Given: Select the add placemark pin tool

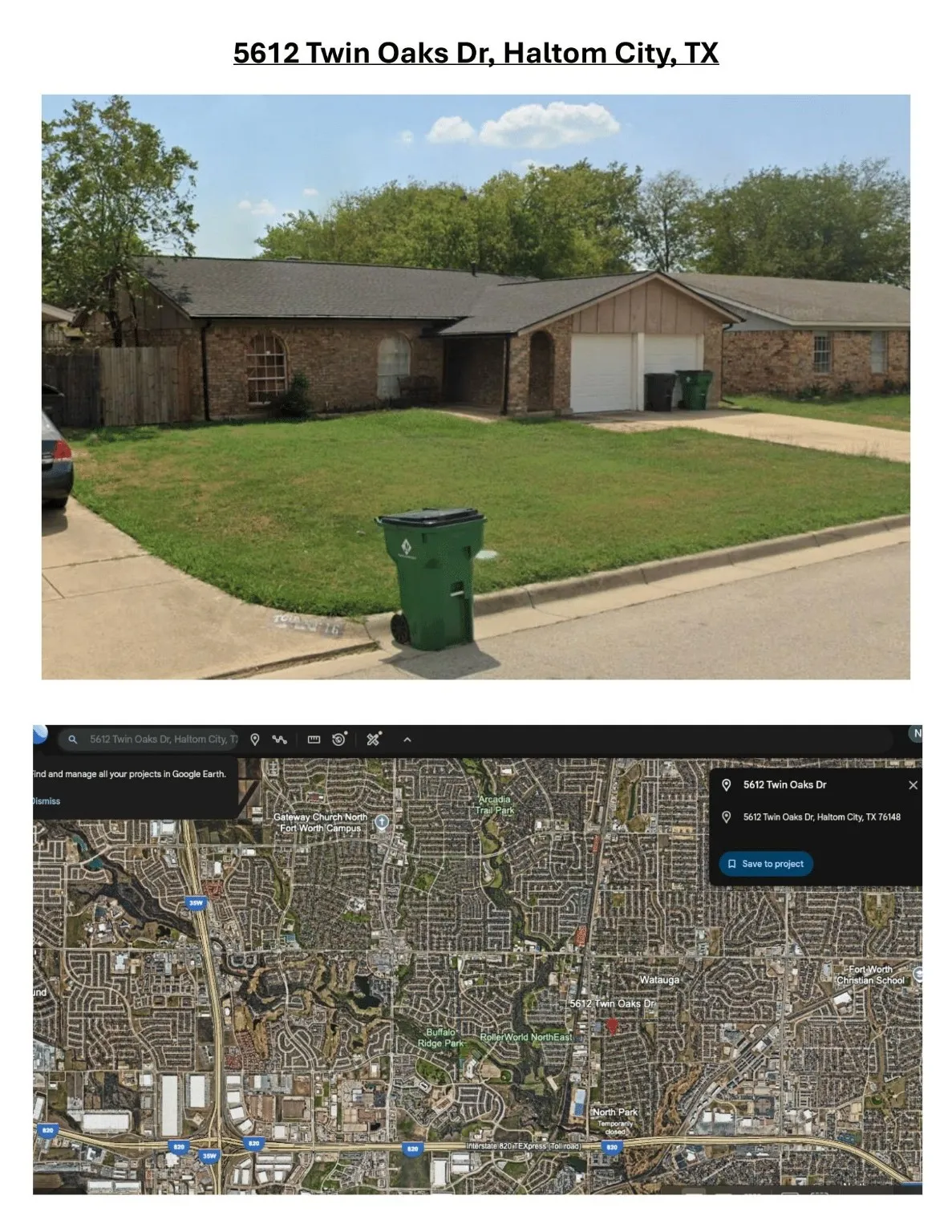Looking at the screenshot, I should point(254,739).
